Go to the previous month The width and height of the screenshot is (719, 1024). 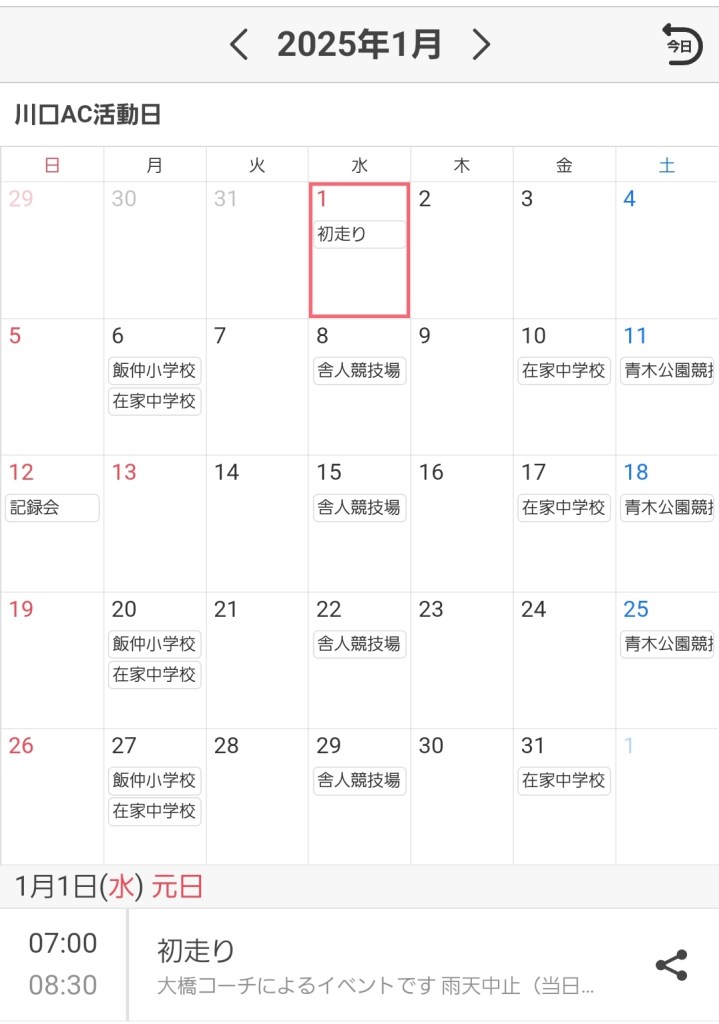tap(238, 45)
